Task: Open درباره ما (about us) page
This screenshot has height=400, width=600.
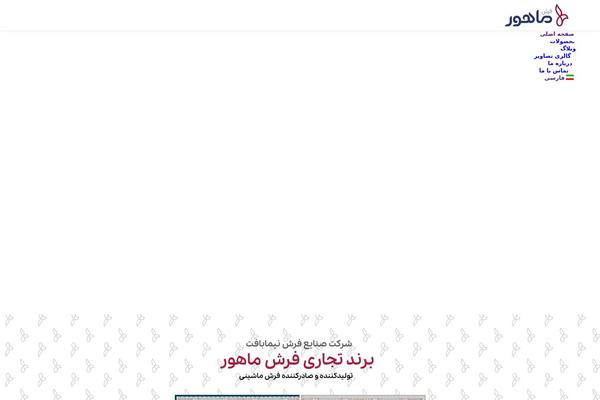Action: pyautogui.click(x=560, y=63)
